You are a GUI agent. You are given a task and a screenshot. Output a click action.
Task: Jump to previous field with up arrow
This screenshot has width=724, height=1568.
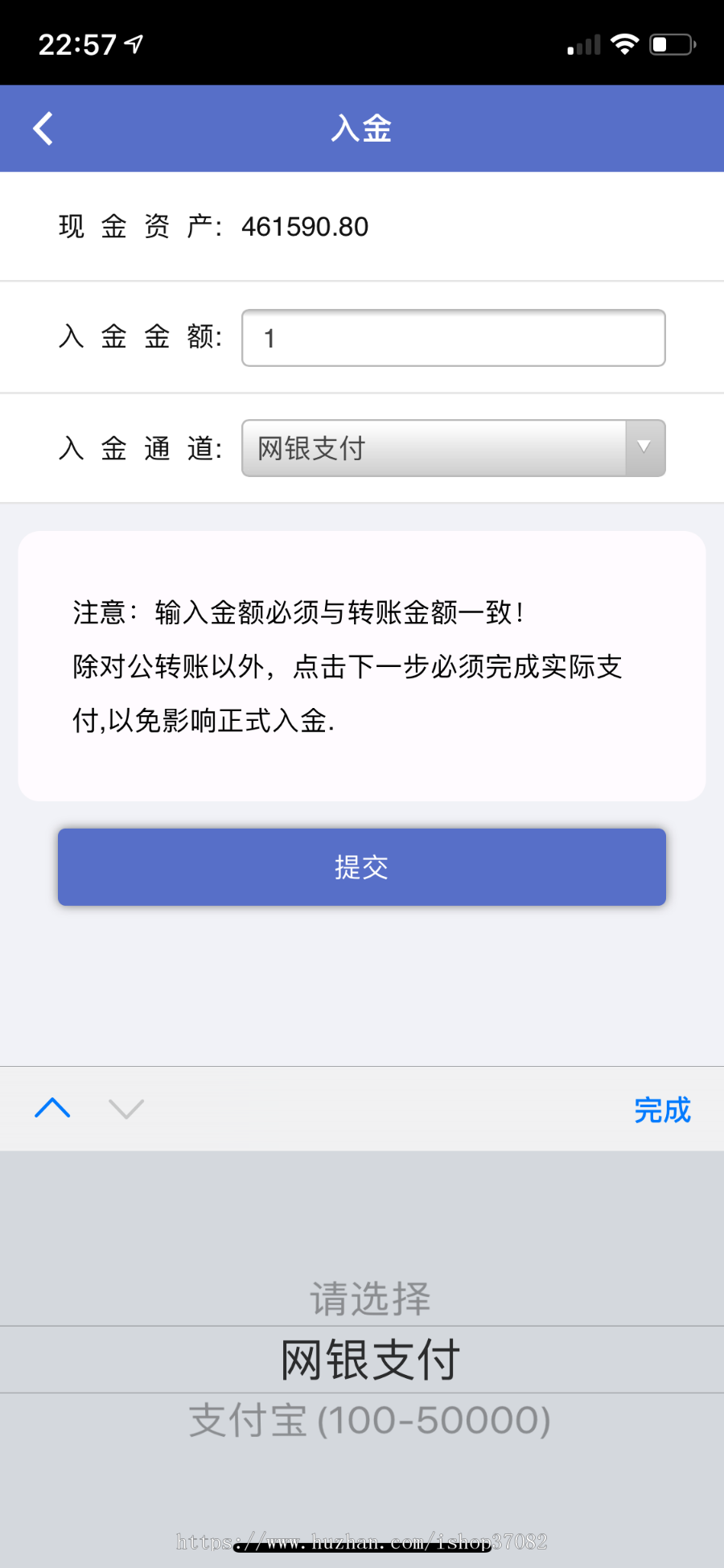coord(53,1109)
